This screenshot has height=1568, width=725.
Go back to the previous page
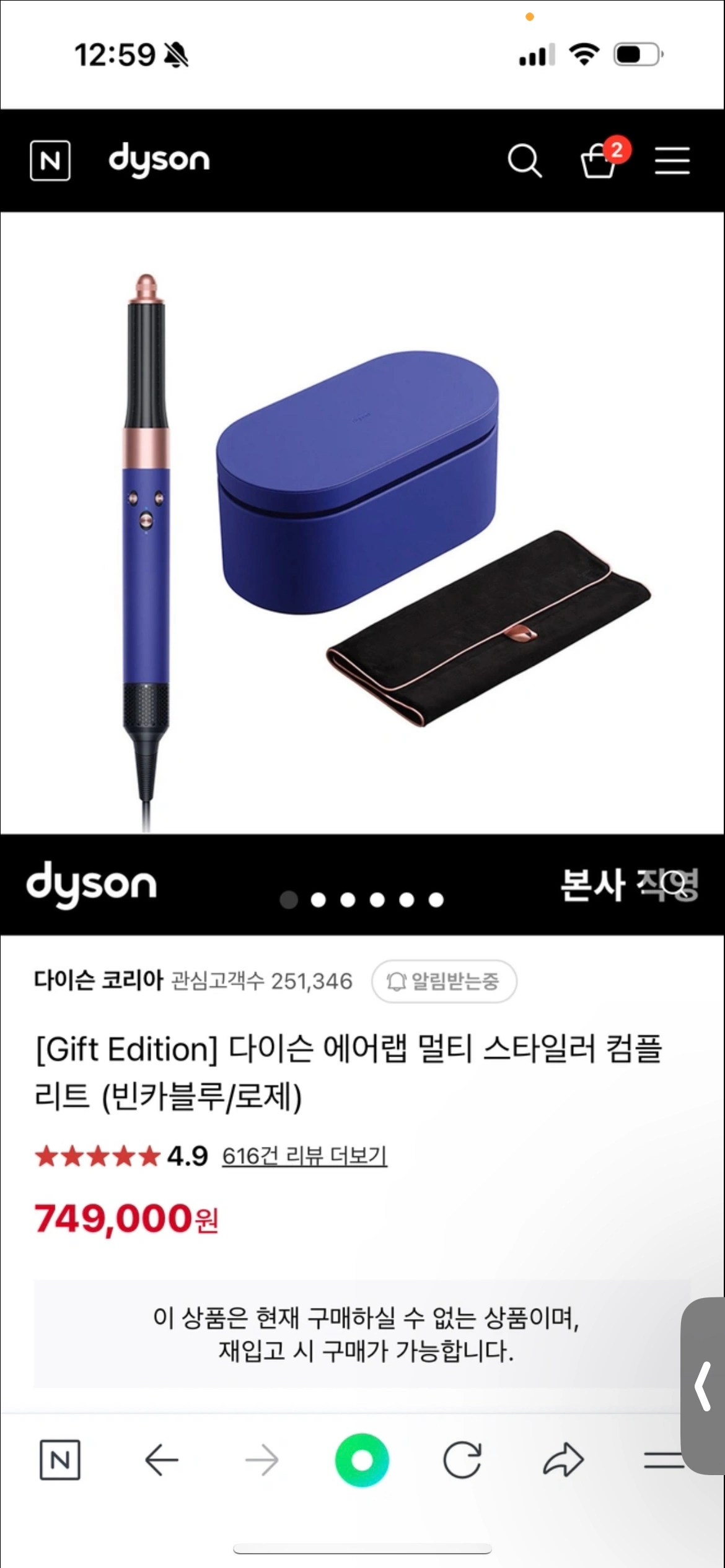pos(162,1460)
